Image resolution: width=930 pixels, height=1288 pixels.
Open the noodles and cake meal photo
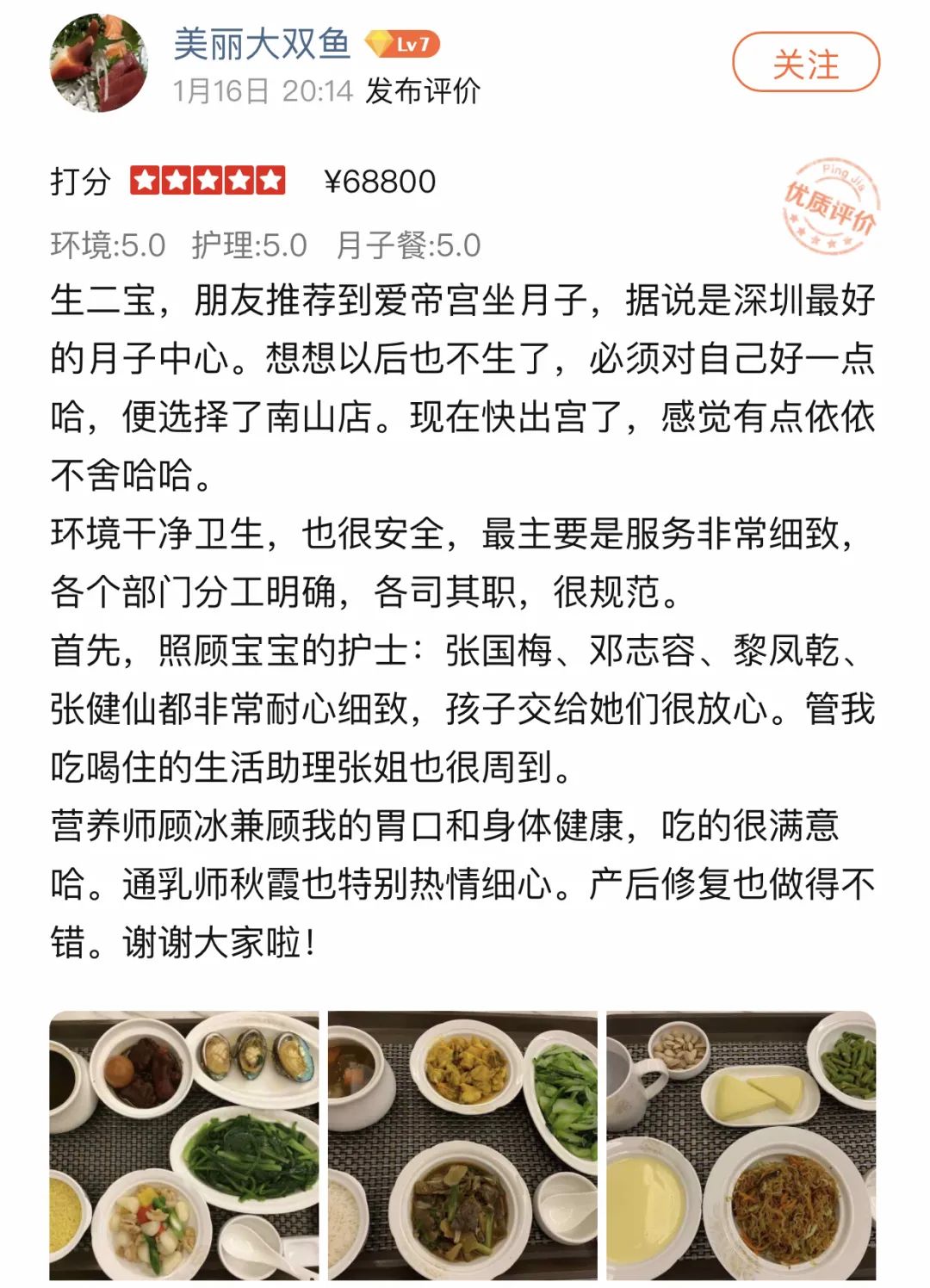coord(741,1146)
